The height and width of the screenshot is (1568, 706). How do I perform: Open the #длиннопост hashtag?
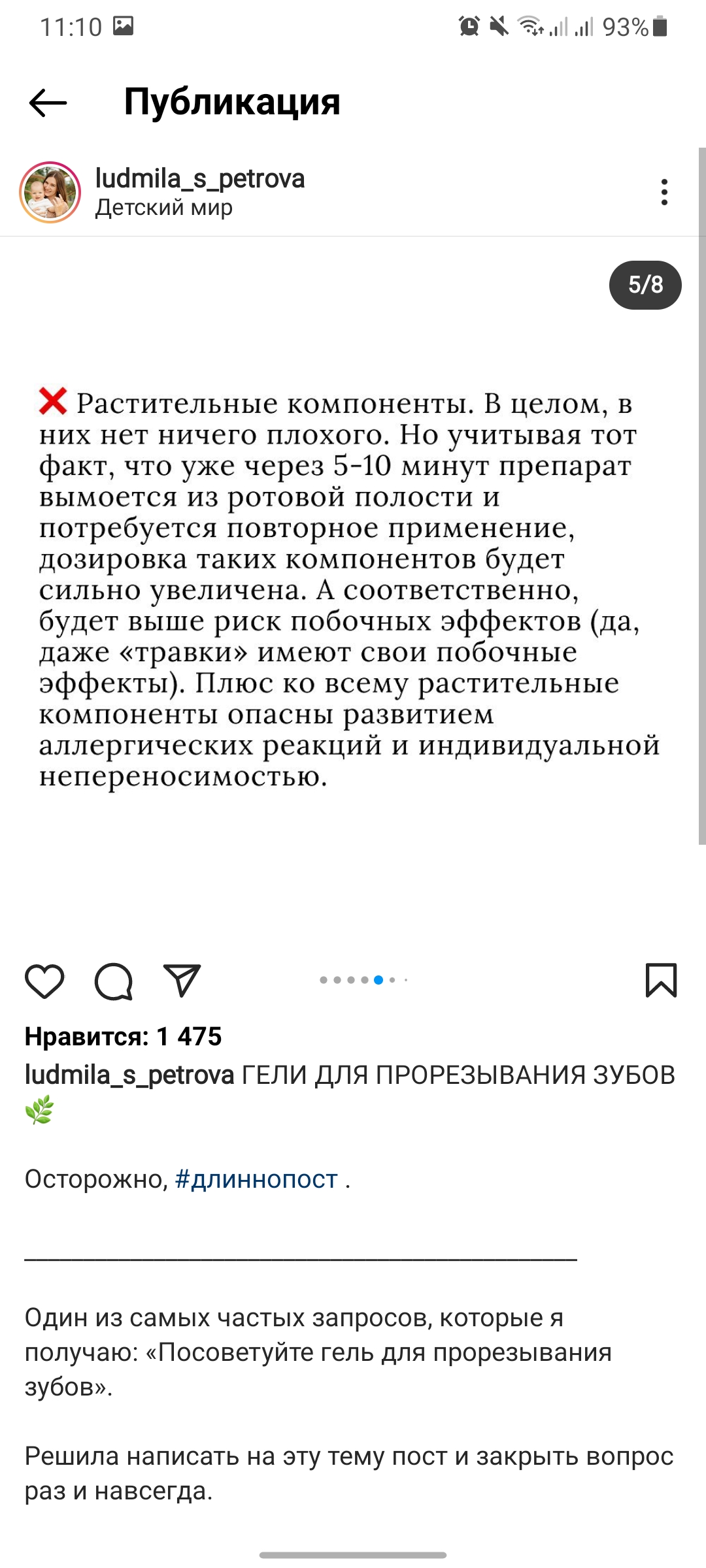tap(256, 1179)
